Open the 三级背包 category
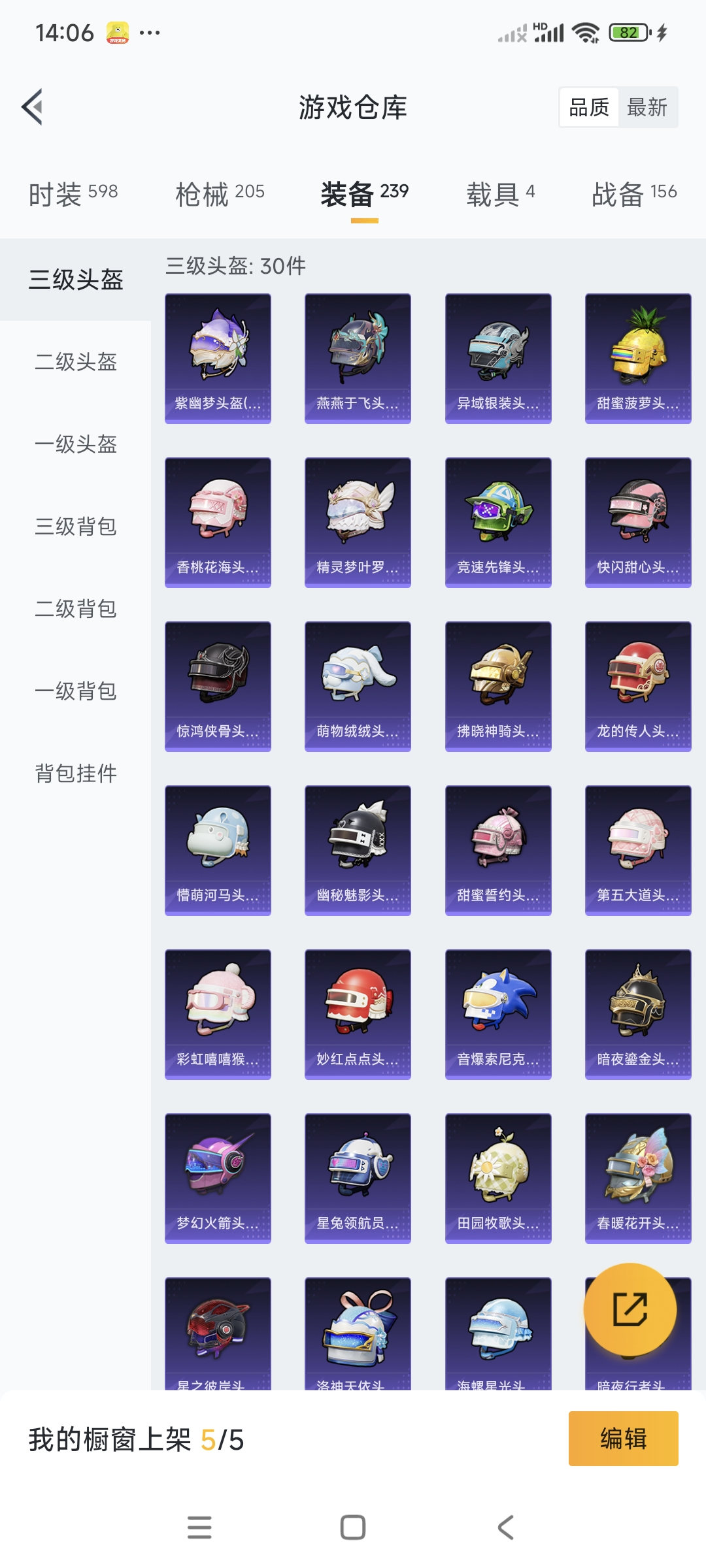 [x=76, y=527]
